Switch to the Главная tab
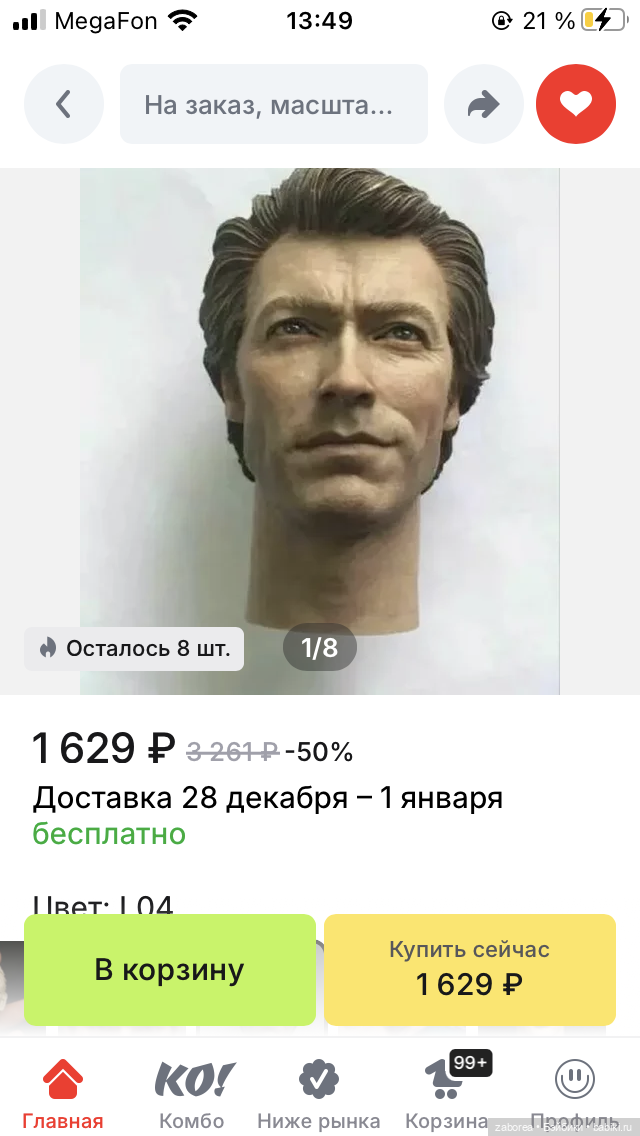This screenshot has width=640, height=1136. click(x=63, y=1093)
